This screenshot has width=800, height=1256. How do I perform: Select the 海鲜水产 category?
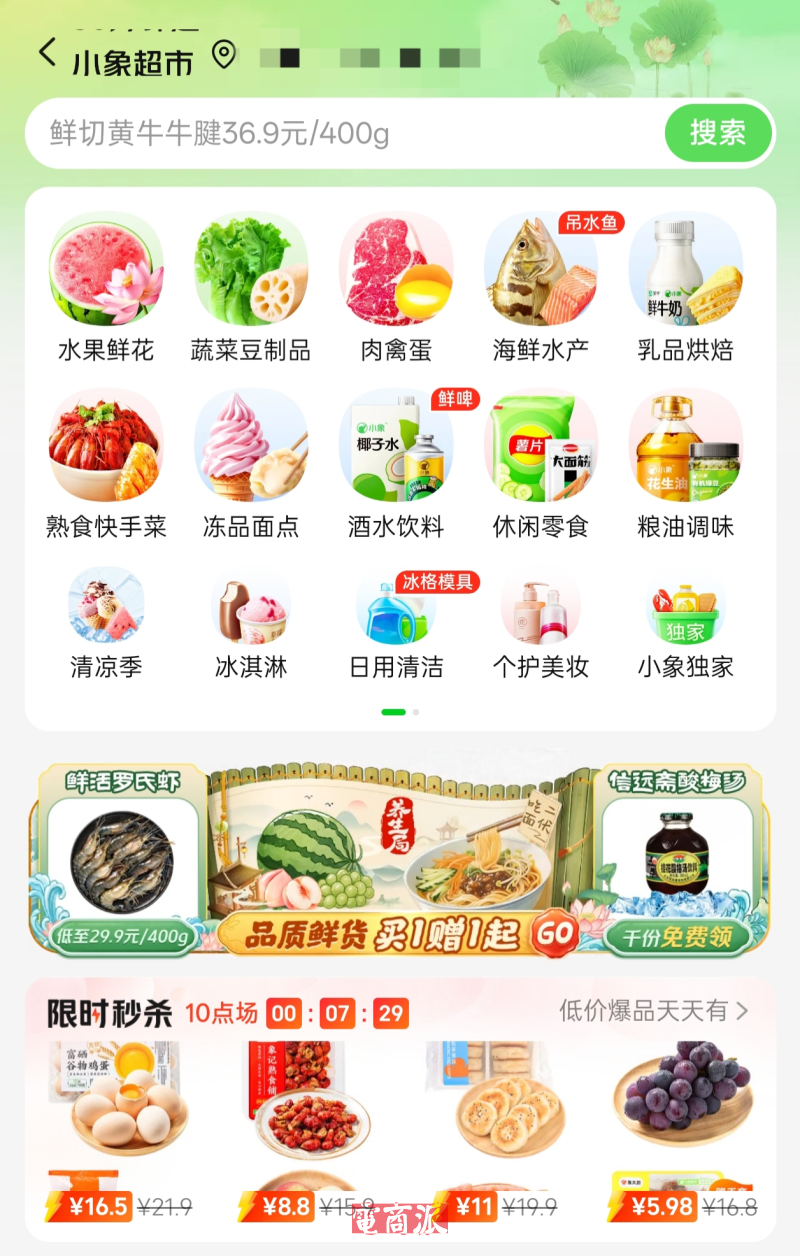tap(541, 287)
